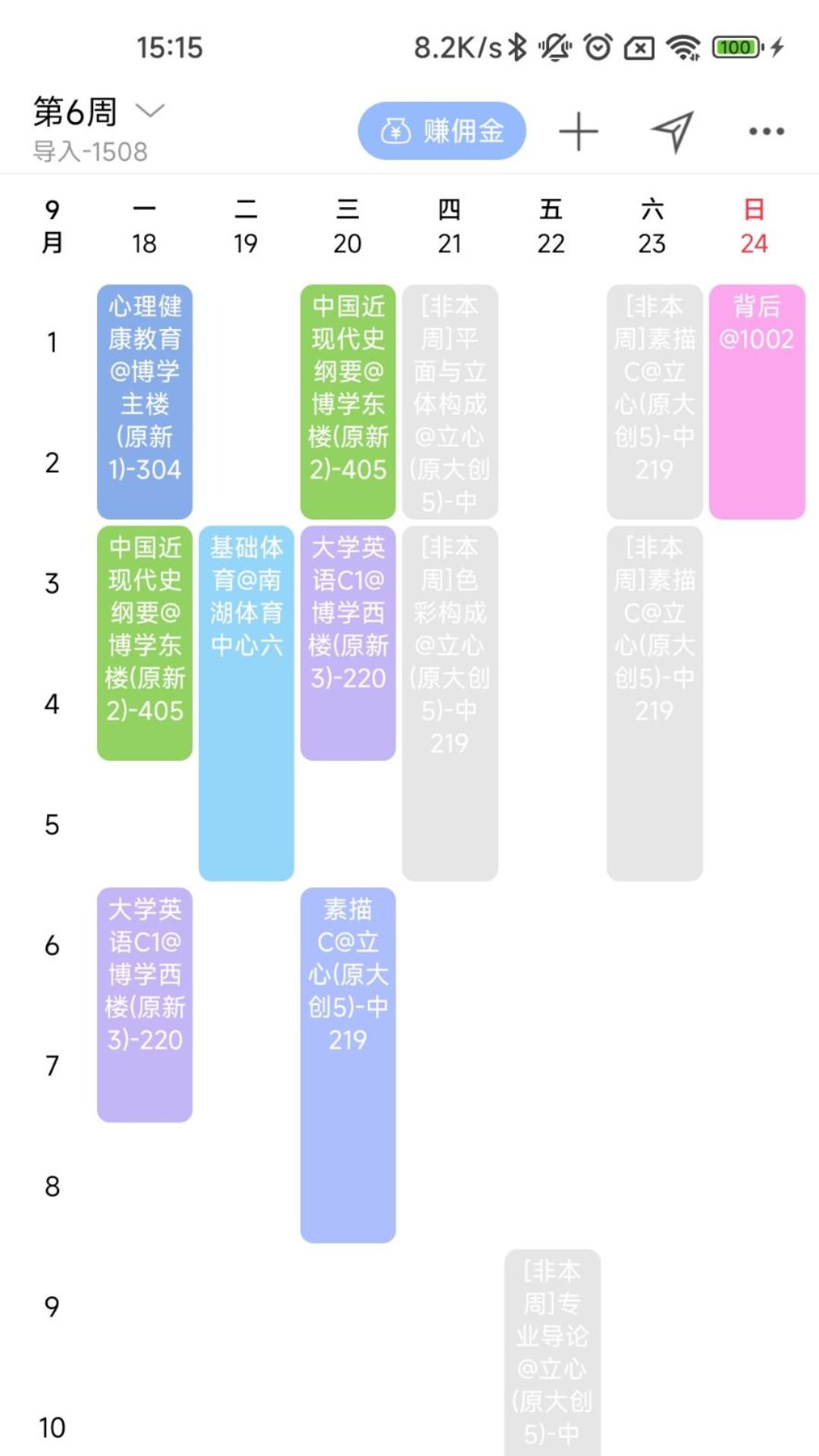Open Sunday's pink 背后@1002 card

point(757,401)
